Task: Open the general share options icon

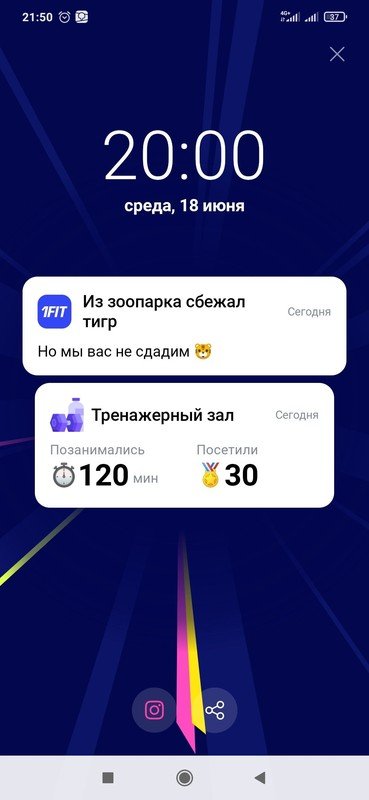Action: [x=214, y=710]
